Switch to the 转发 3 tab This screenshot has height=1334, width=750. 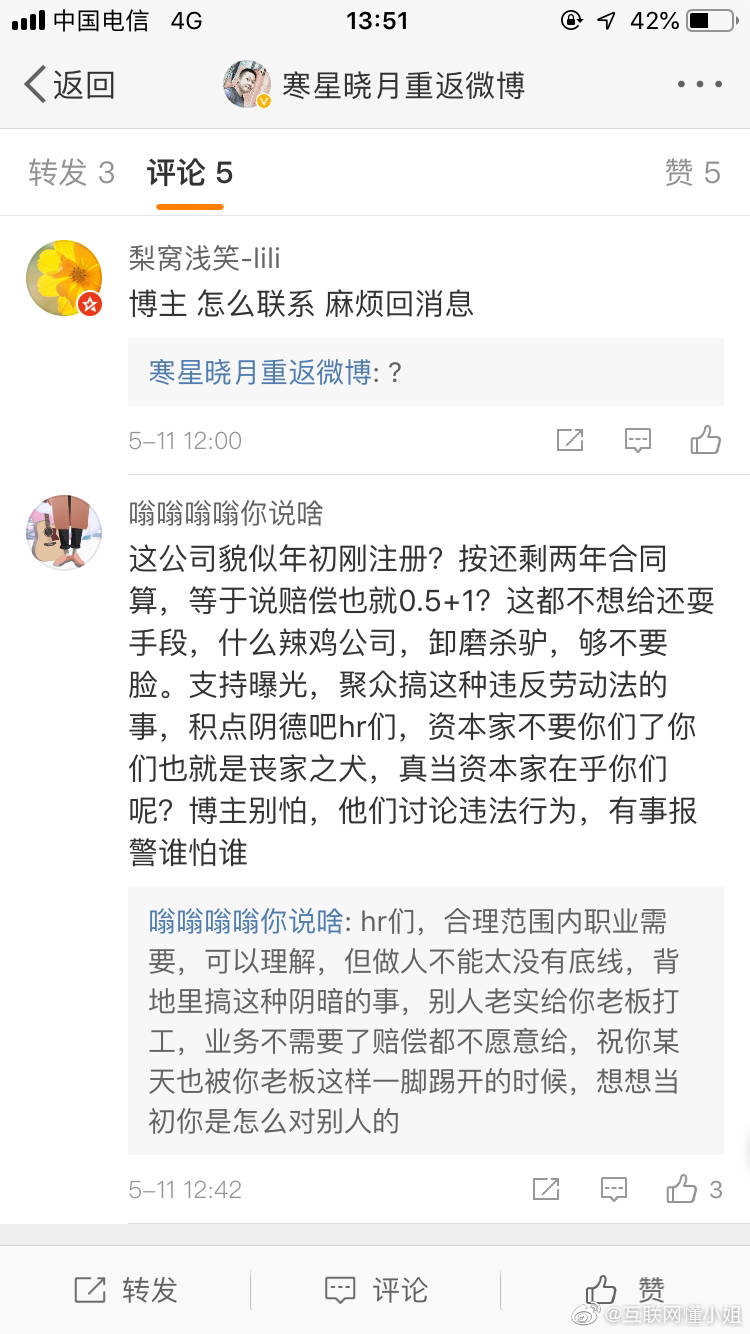point(71,173)
